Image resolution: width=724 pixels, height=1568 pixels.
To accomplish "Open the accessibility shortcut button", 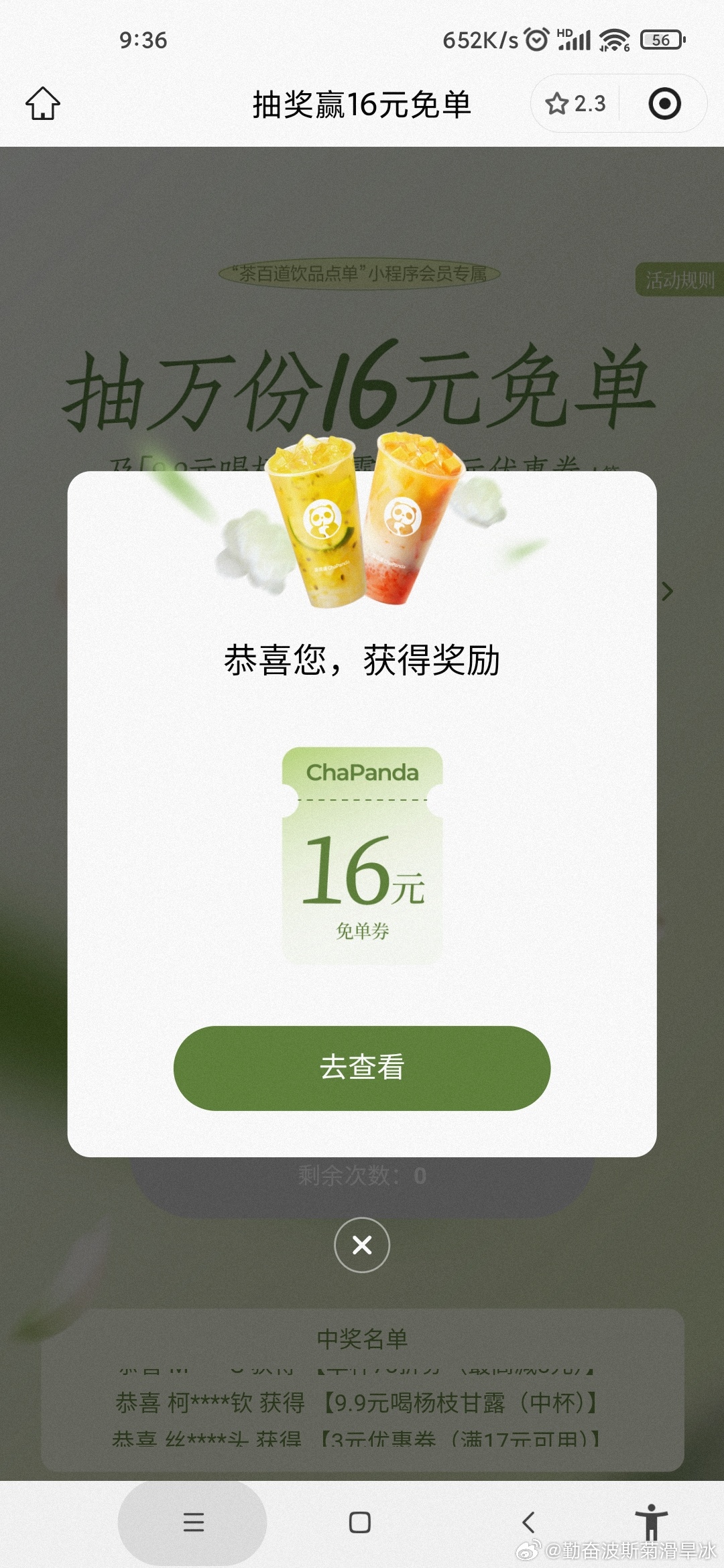I will coord(651,1521).
